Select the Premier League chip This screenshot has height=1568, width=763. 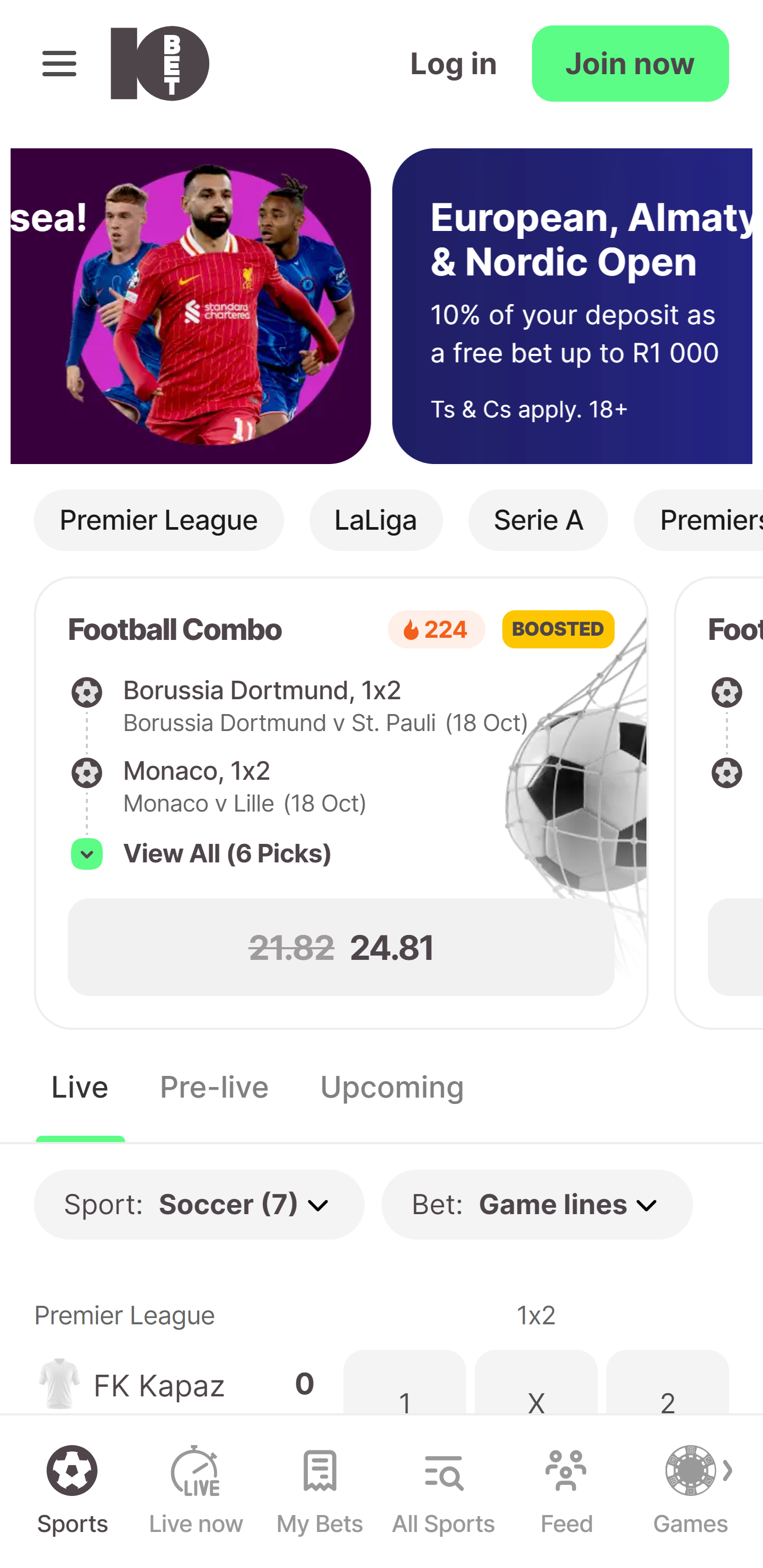(x=158, y=520)
